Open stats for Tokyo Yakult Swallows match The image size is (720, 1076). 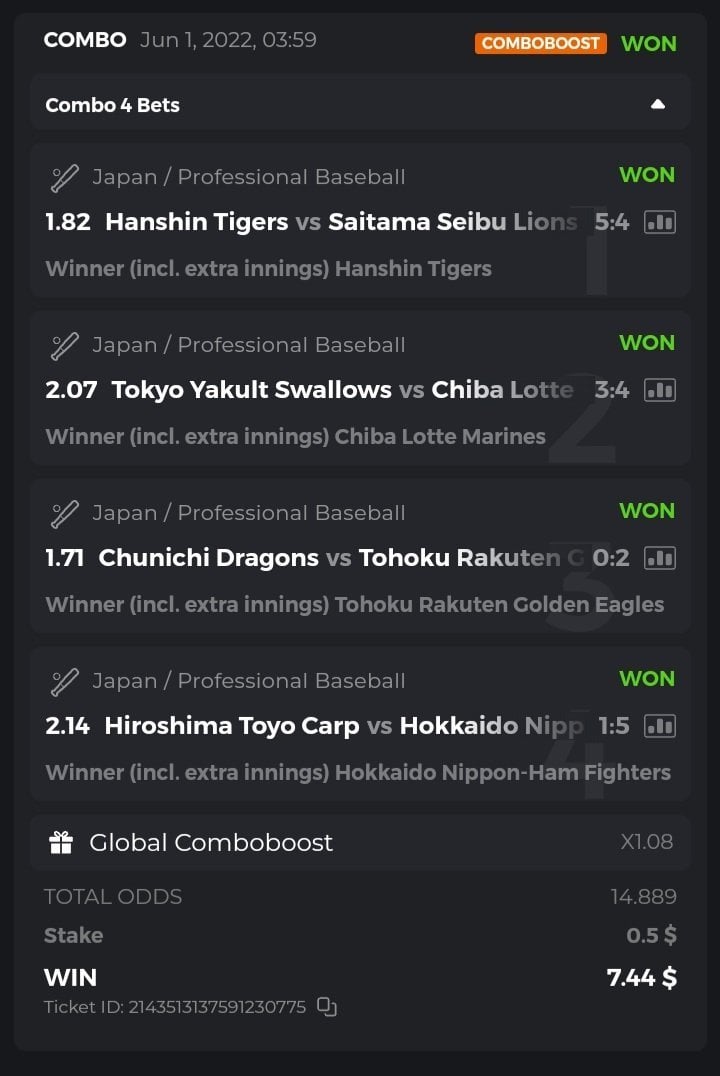(x=659, y=390)
